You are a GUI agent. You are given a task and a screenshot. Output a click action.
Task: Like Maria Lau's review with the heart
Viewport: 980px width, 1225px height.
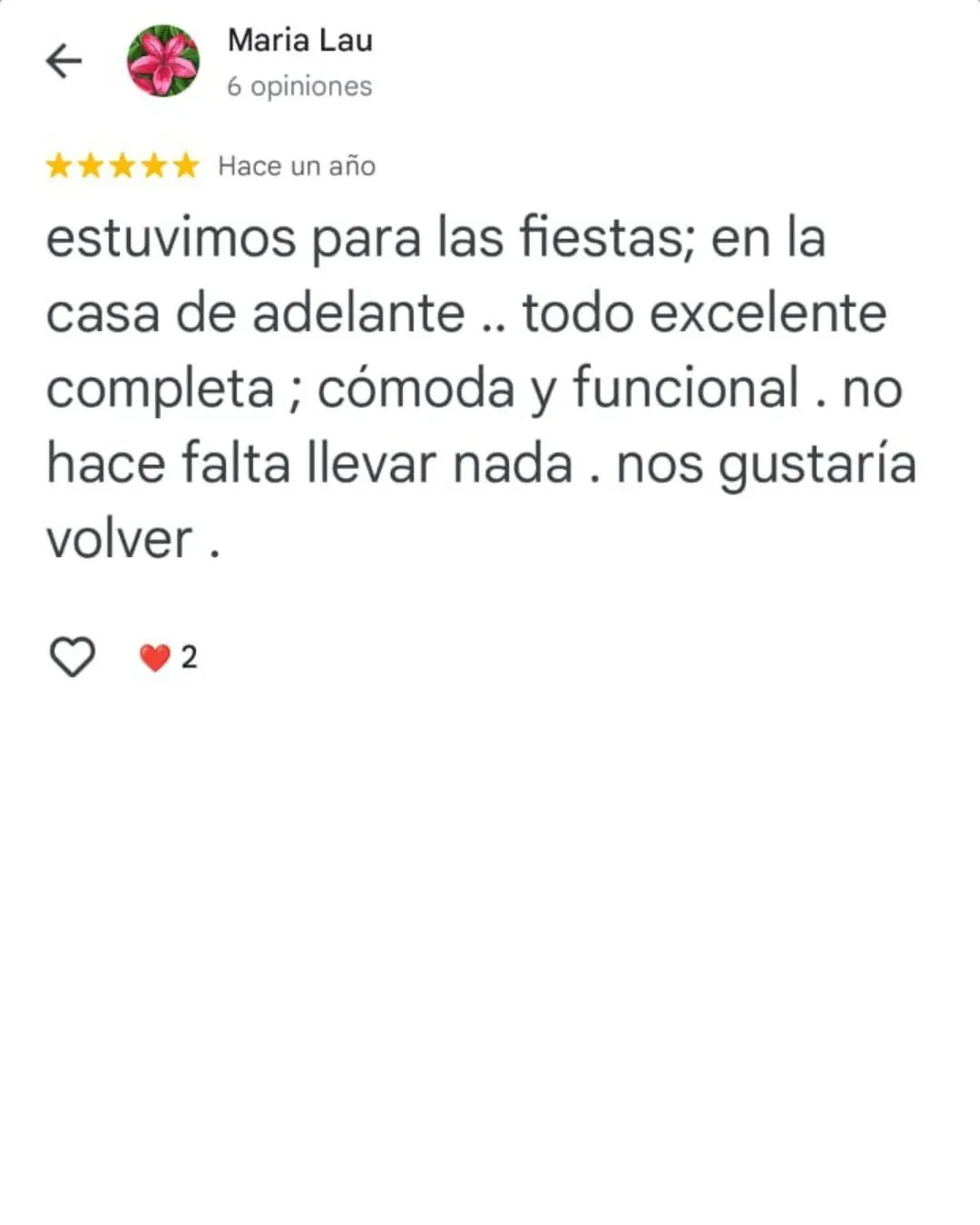click(72, 657)
